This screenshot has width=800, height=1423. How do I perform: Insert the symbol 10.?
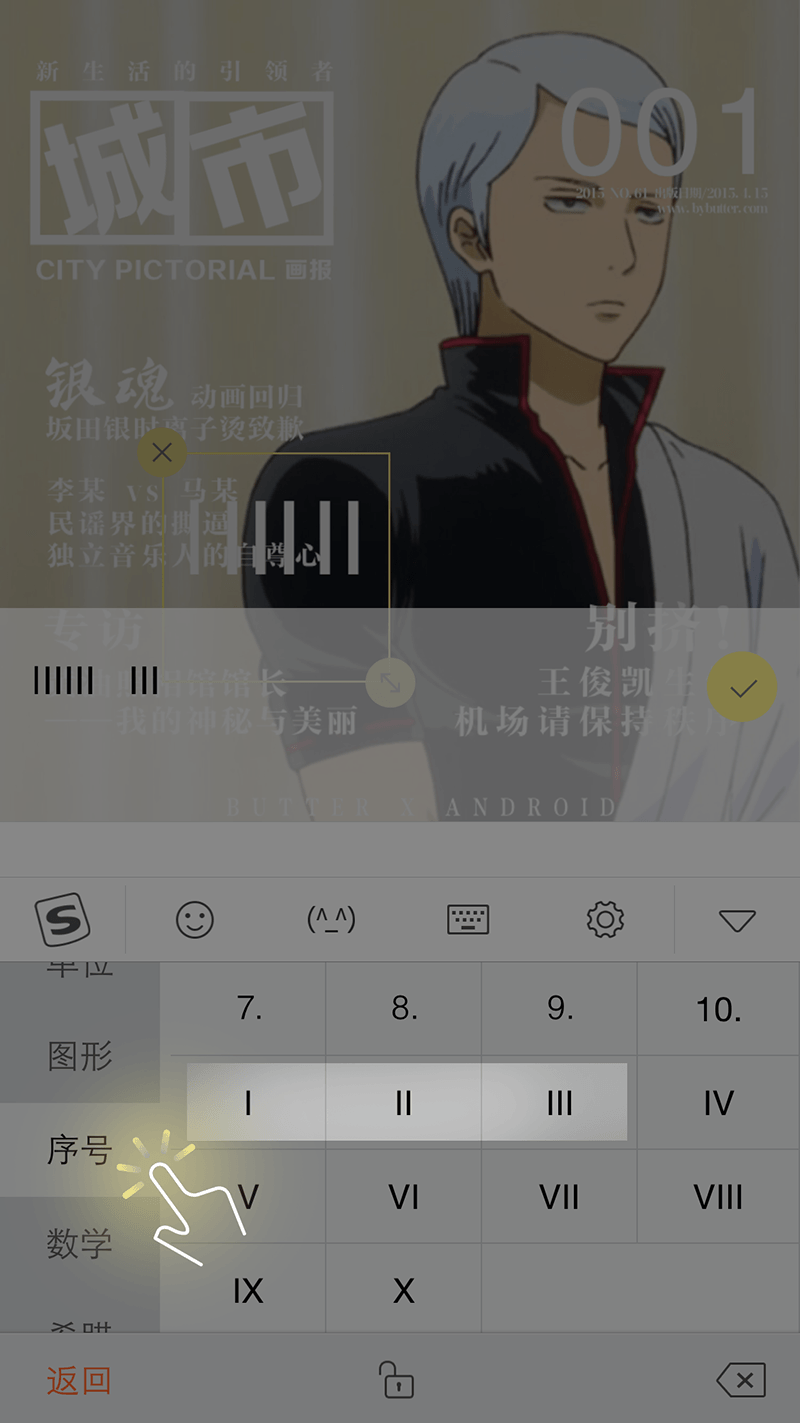click(718, 1010)
